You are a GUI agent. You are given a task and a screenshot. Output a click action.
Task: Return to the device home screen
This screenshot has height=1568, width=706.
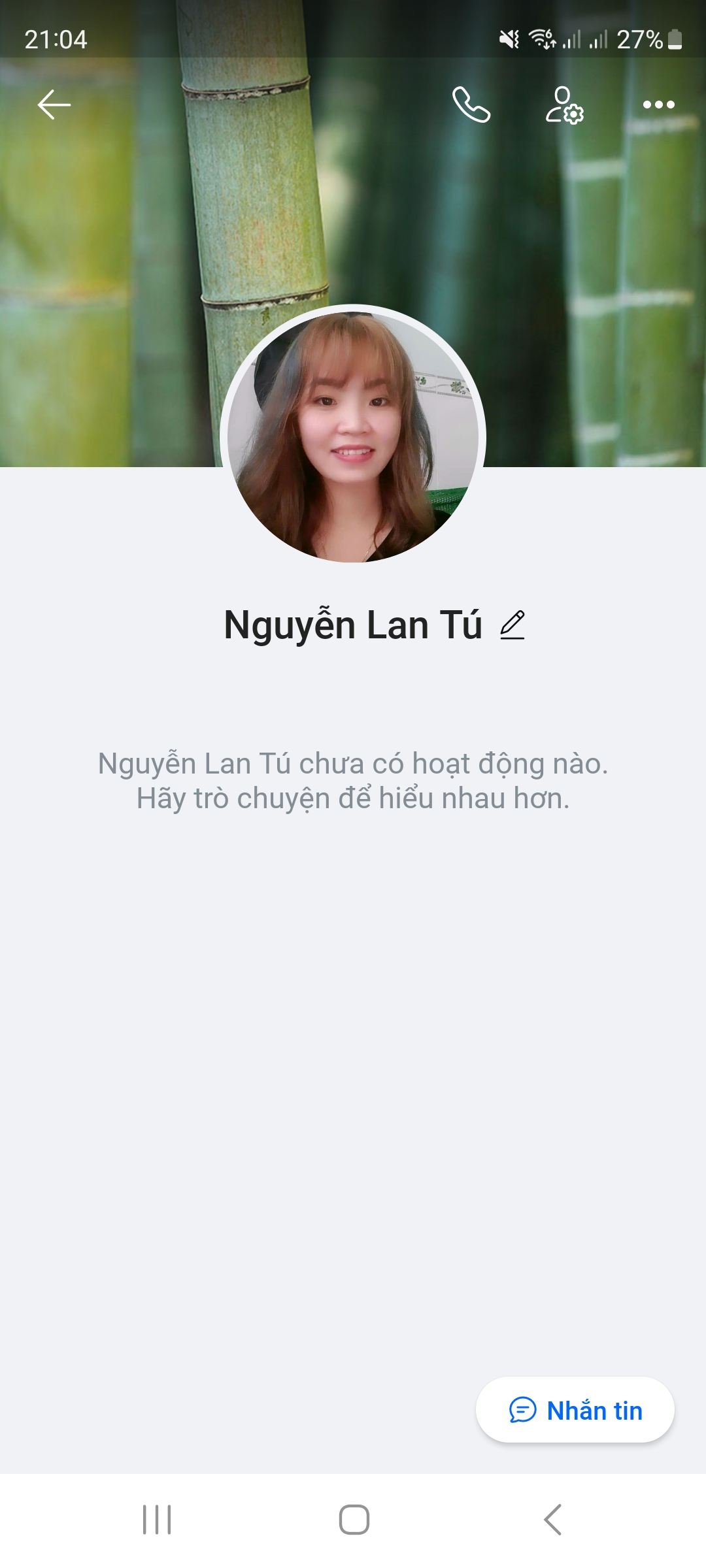(354, 1520)
